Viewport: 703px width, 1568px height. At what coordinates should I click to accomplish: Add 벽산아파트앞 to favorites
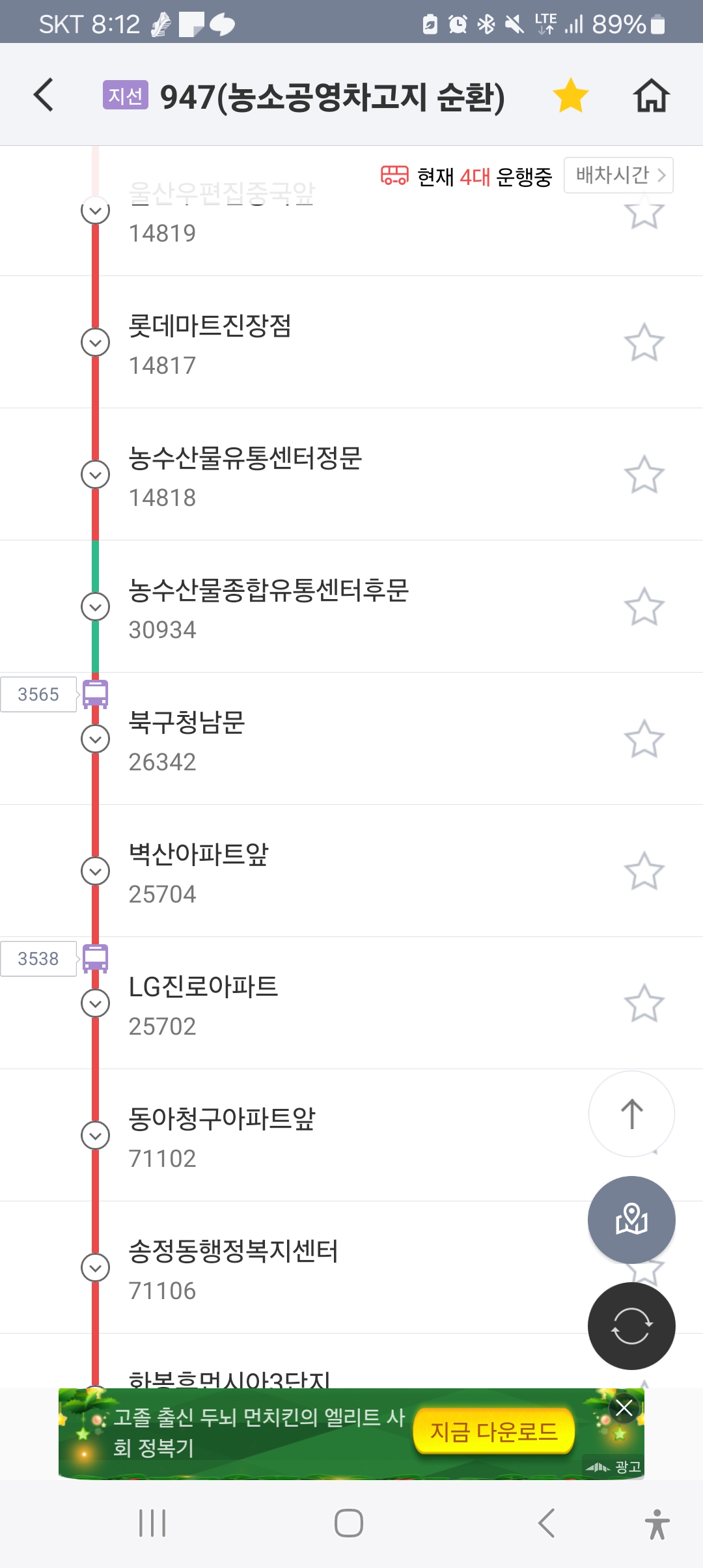644,871
